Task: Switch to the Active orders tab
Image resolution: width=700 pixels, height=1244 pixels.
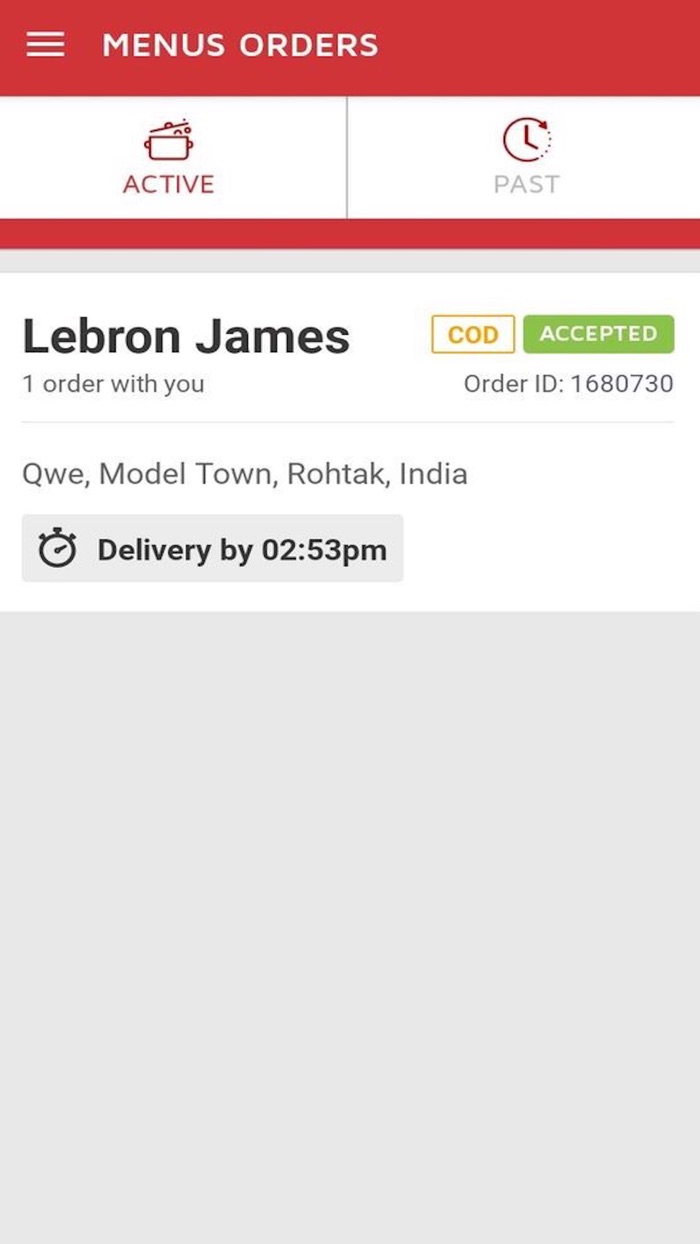Action: (170, 158)
